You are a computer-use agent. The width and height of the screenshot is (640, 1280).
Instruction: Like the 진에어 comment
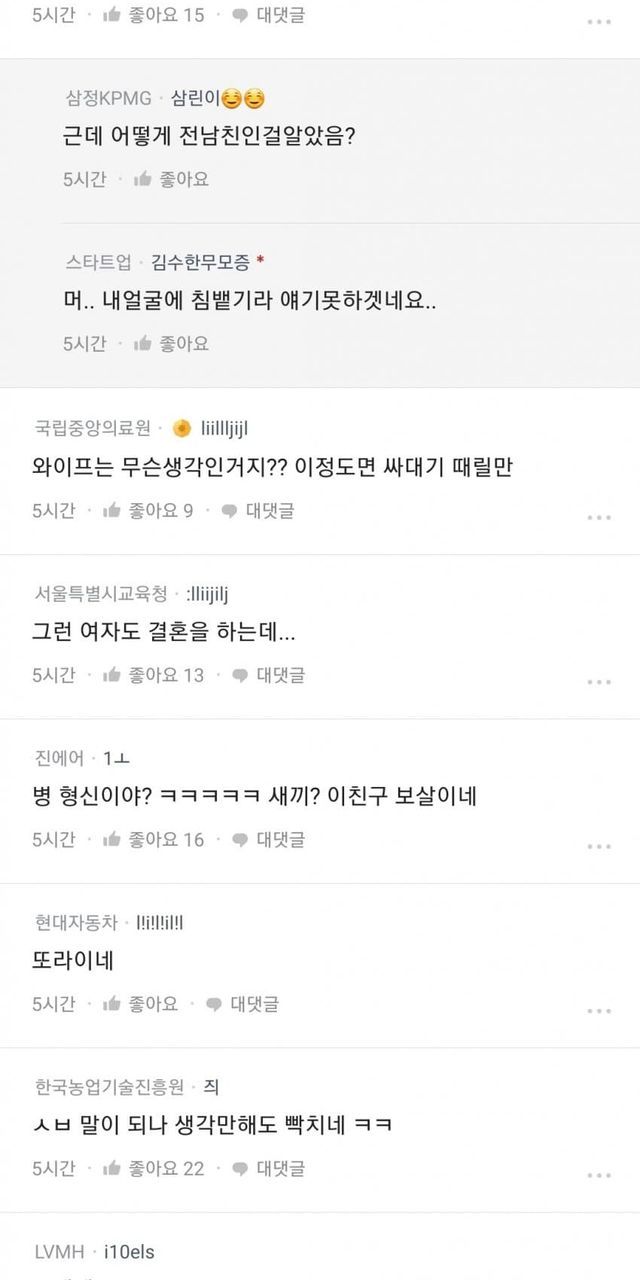click(x=153, y=839)
